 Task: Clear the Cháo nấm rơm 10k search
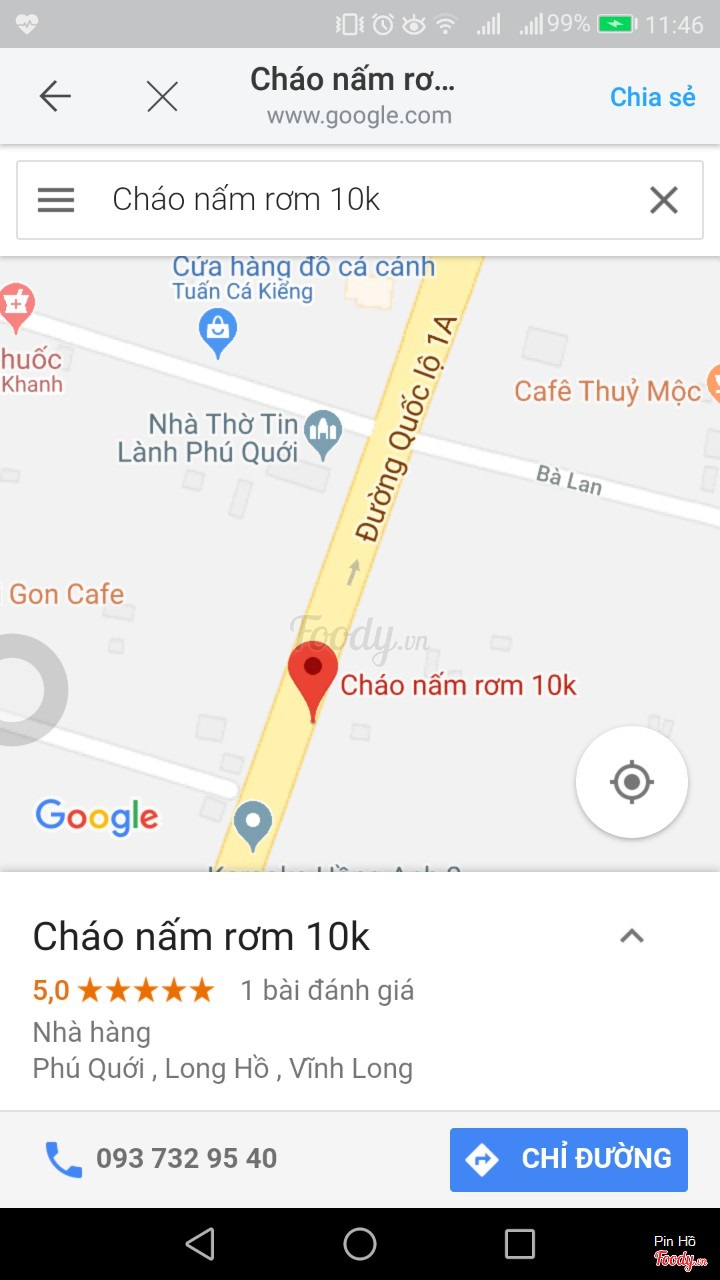663,200
